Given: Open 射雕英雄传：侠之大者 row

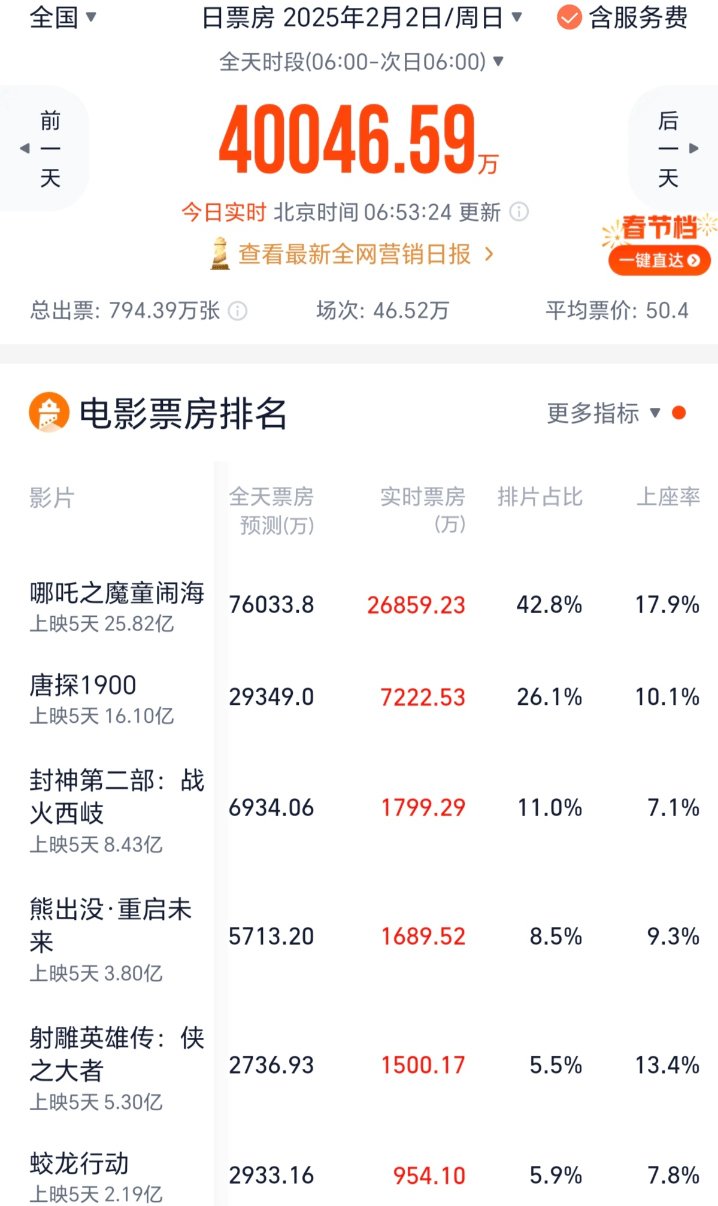Looking at the screenshot, I should 359,1066.
